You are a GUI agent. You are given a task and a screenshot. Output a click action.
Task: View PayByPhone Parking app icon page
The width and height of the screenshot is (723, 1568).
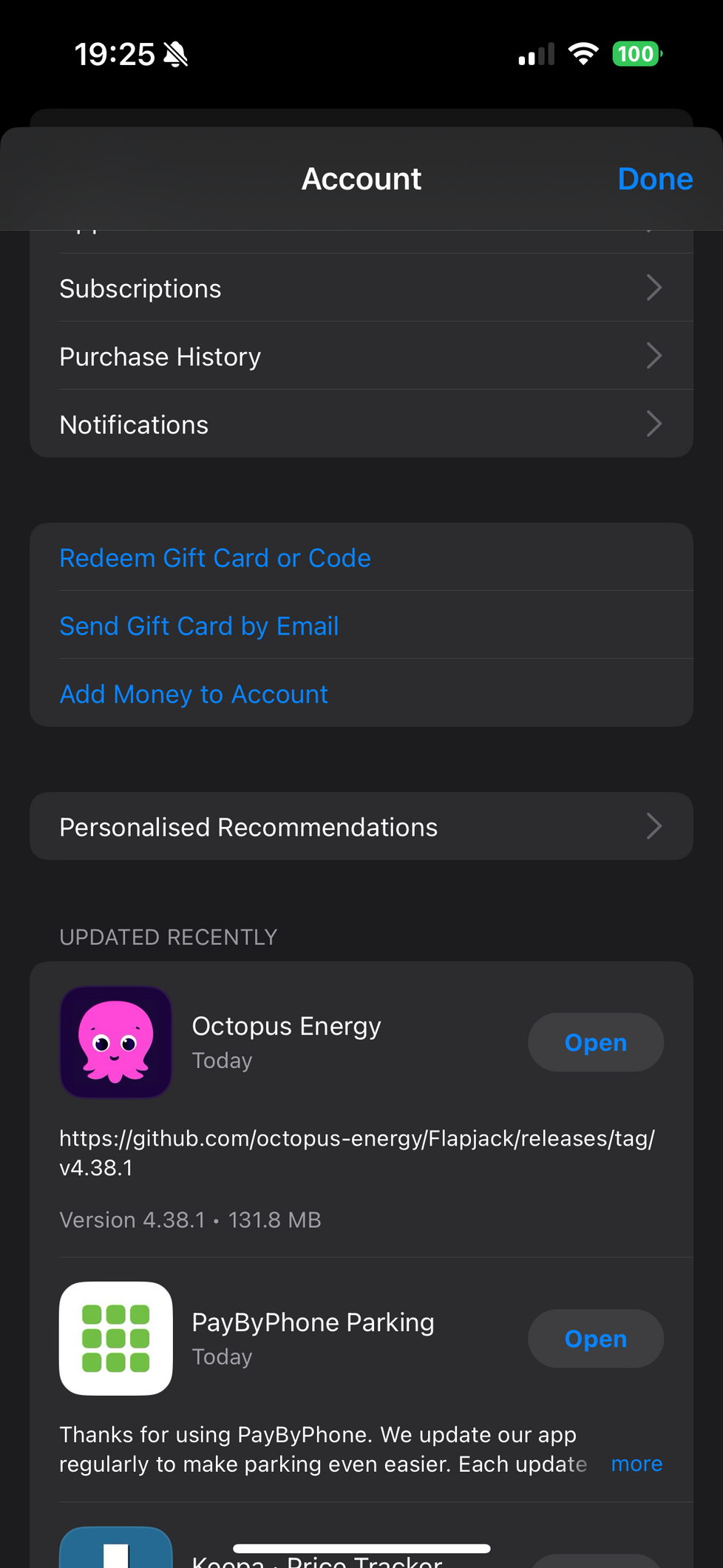pyautogui.click(x=116, y=1339)
